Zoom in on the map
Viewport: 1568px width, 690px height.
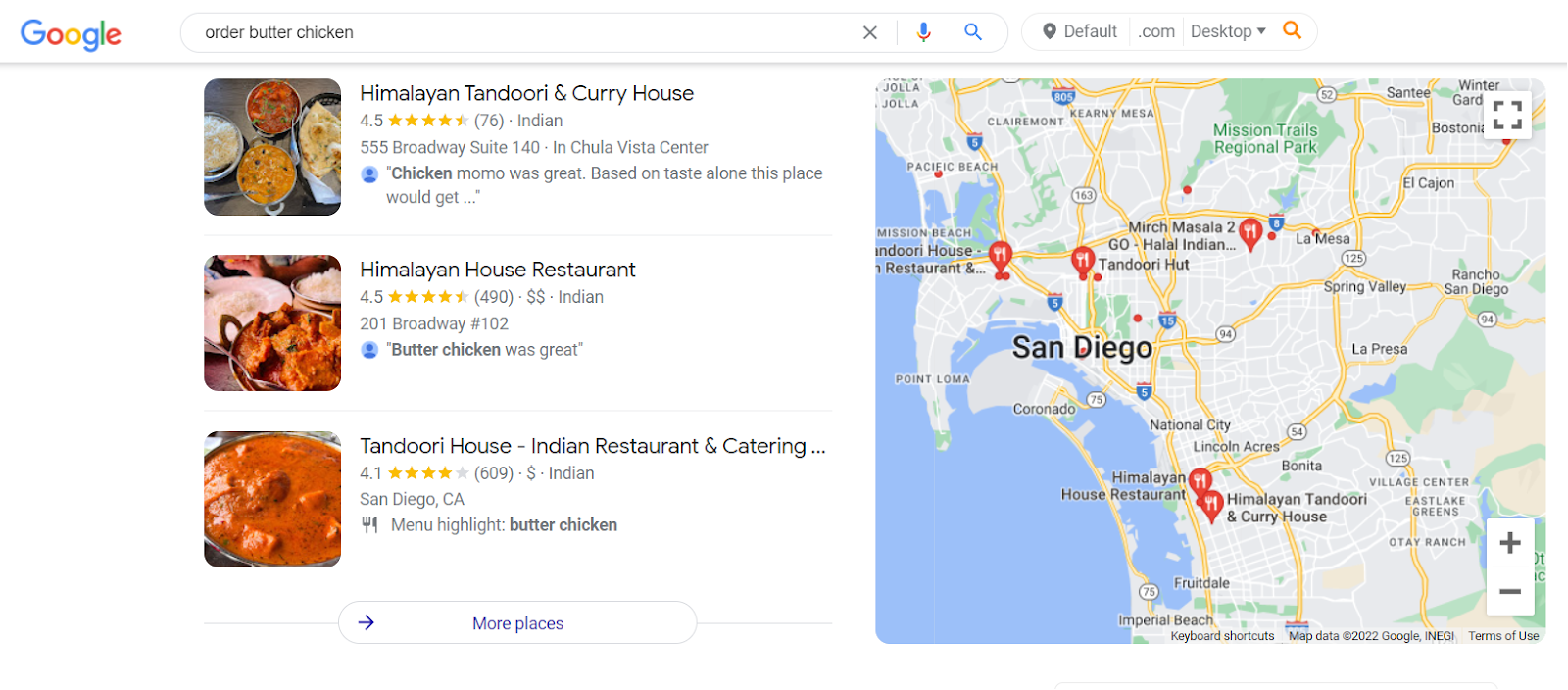pos(1510,542)
